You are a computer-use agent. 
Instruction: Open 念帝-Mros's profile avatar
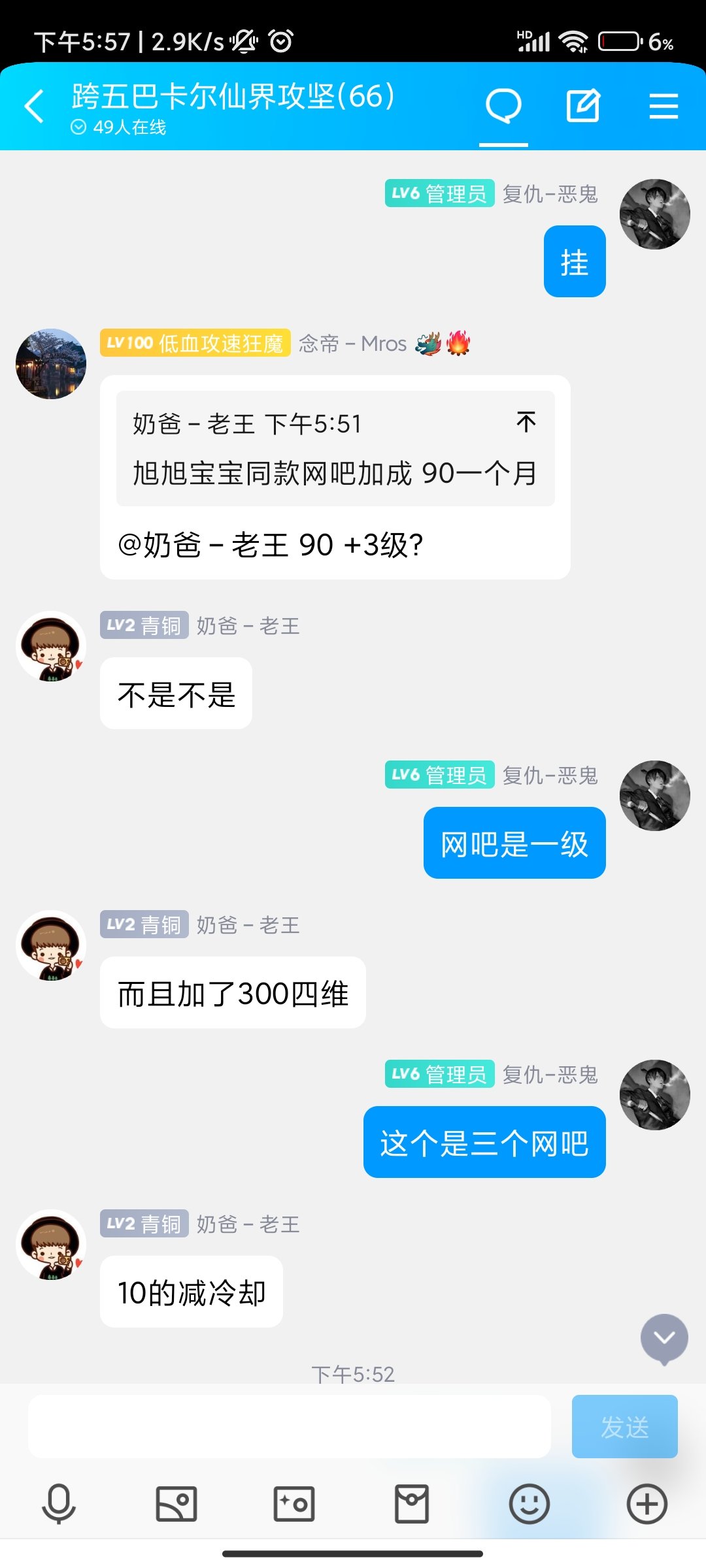[x=51, y=364]
